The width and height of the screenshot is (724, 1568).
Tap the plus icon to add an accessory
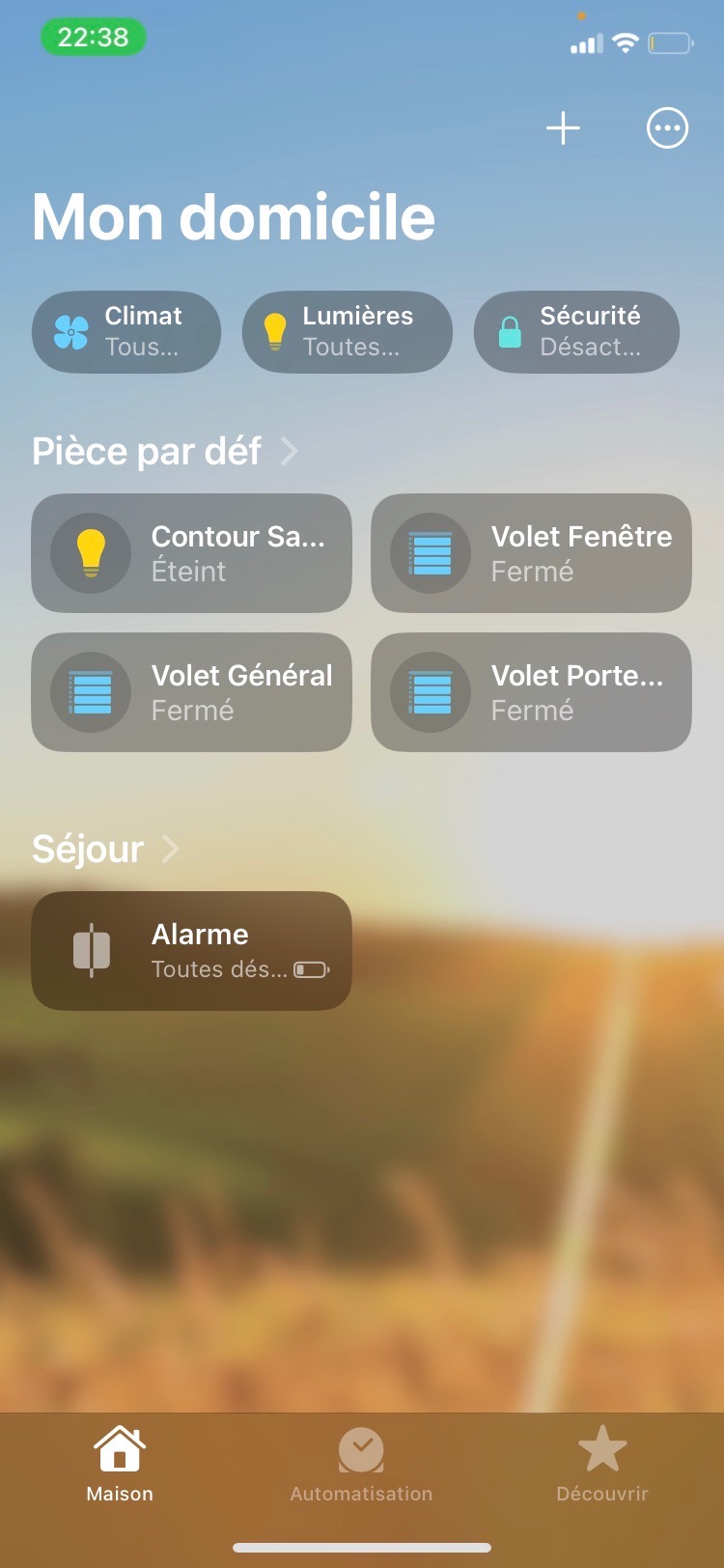(x=563, y=128)
